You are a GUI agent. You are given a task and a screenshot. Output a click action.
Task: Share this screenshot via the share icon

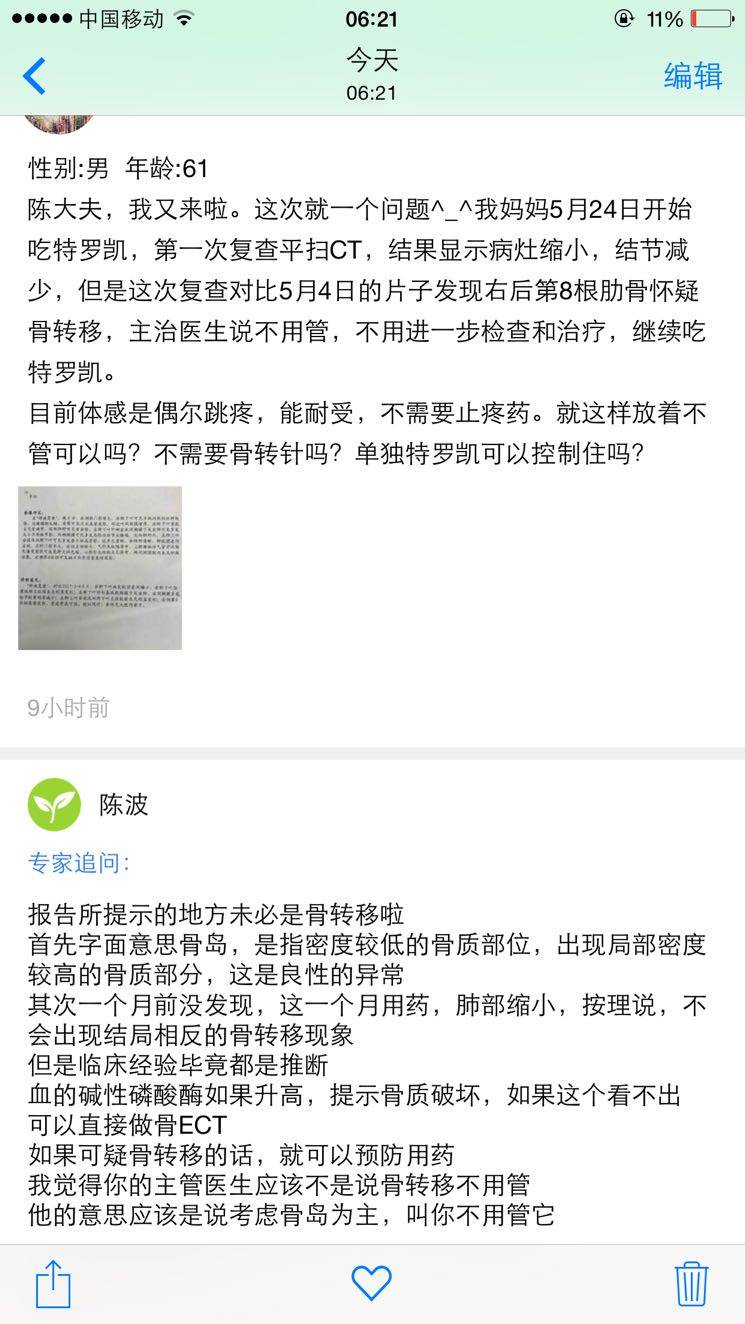point(53,1283)
